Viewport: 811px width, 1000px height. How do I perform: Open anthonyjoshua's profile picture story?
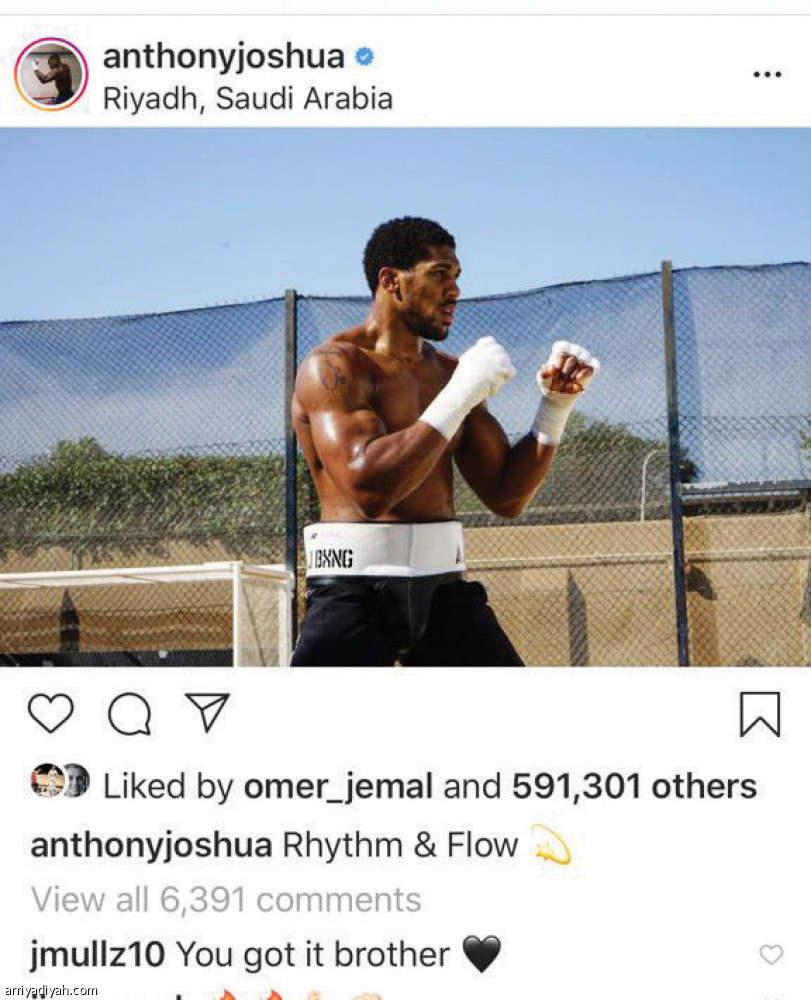coord(51,74)
